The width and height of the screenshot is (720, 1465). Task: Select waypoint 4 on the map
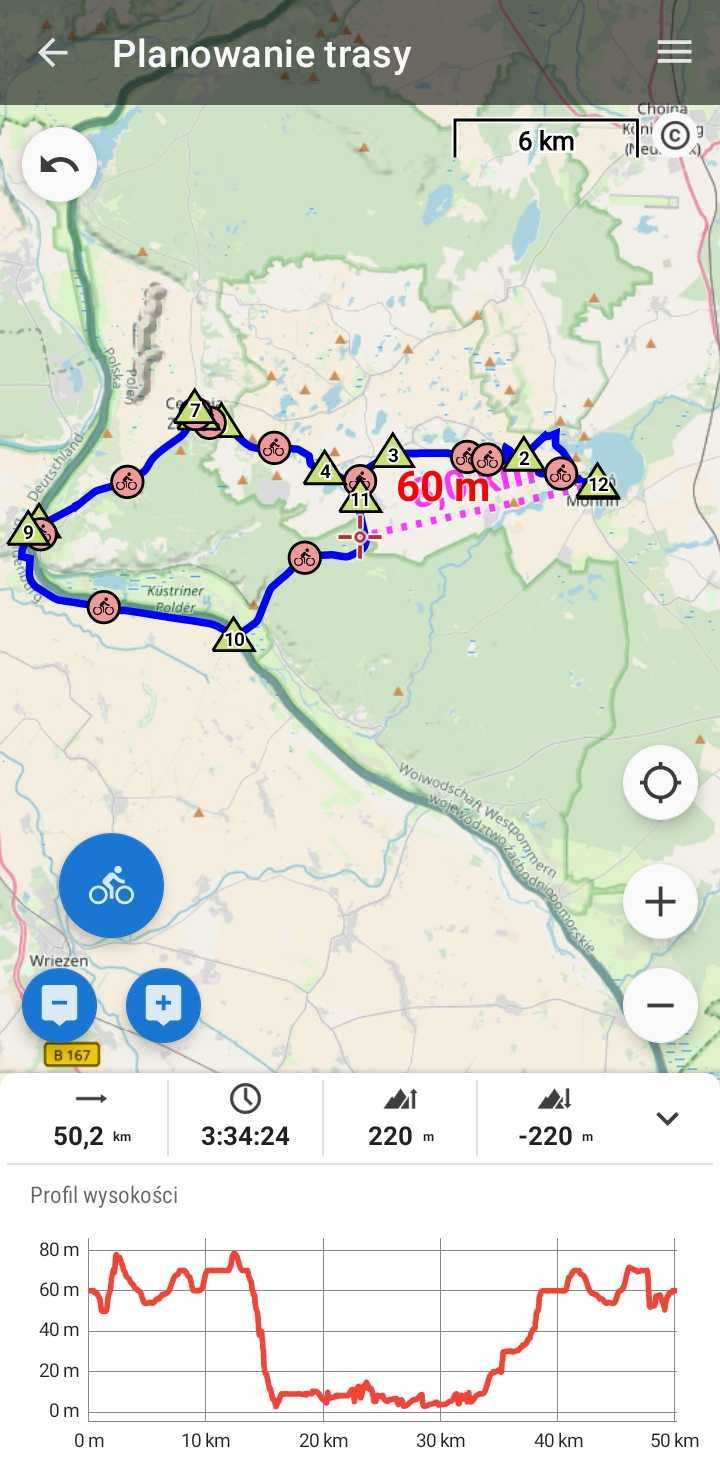[324, 468]
